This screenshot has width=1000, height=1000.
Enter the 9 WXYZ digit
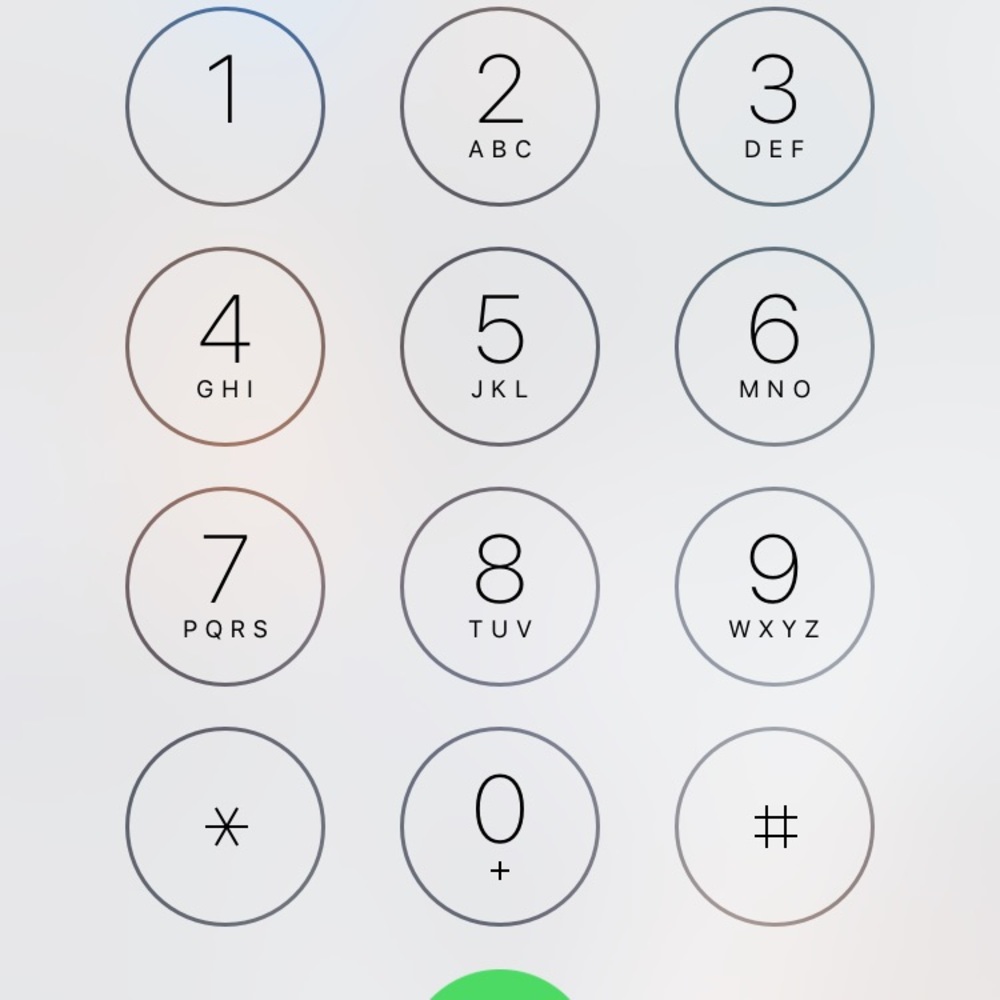coord(774,586)
